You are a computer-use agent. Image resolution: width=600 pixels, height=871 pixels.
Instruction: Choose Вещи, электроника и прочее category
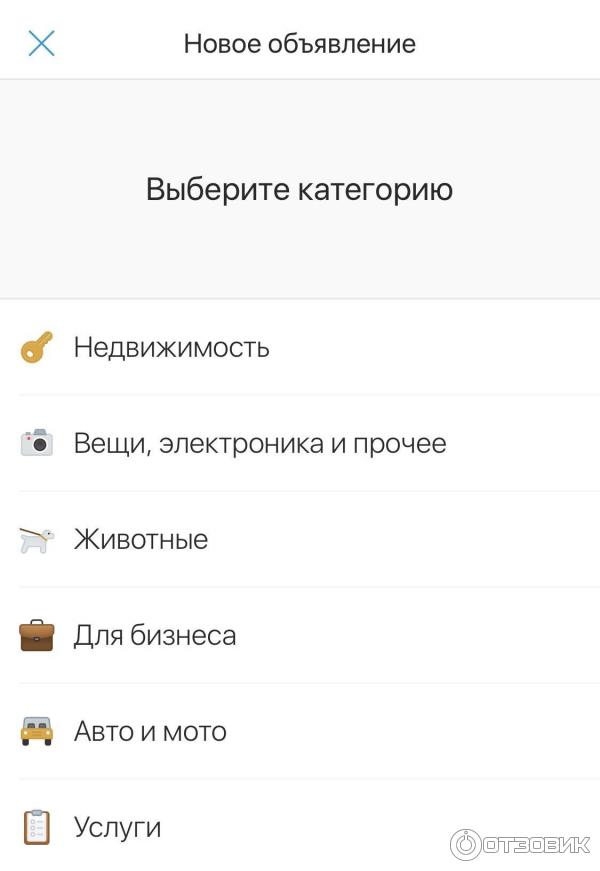click(x=259, y=444)
